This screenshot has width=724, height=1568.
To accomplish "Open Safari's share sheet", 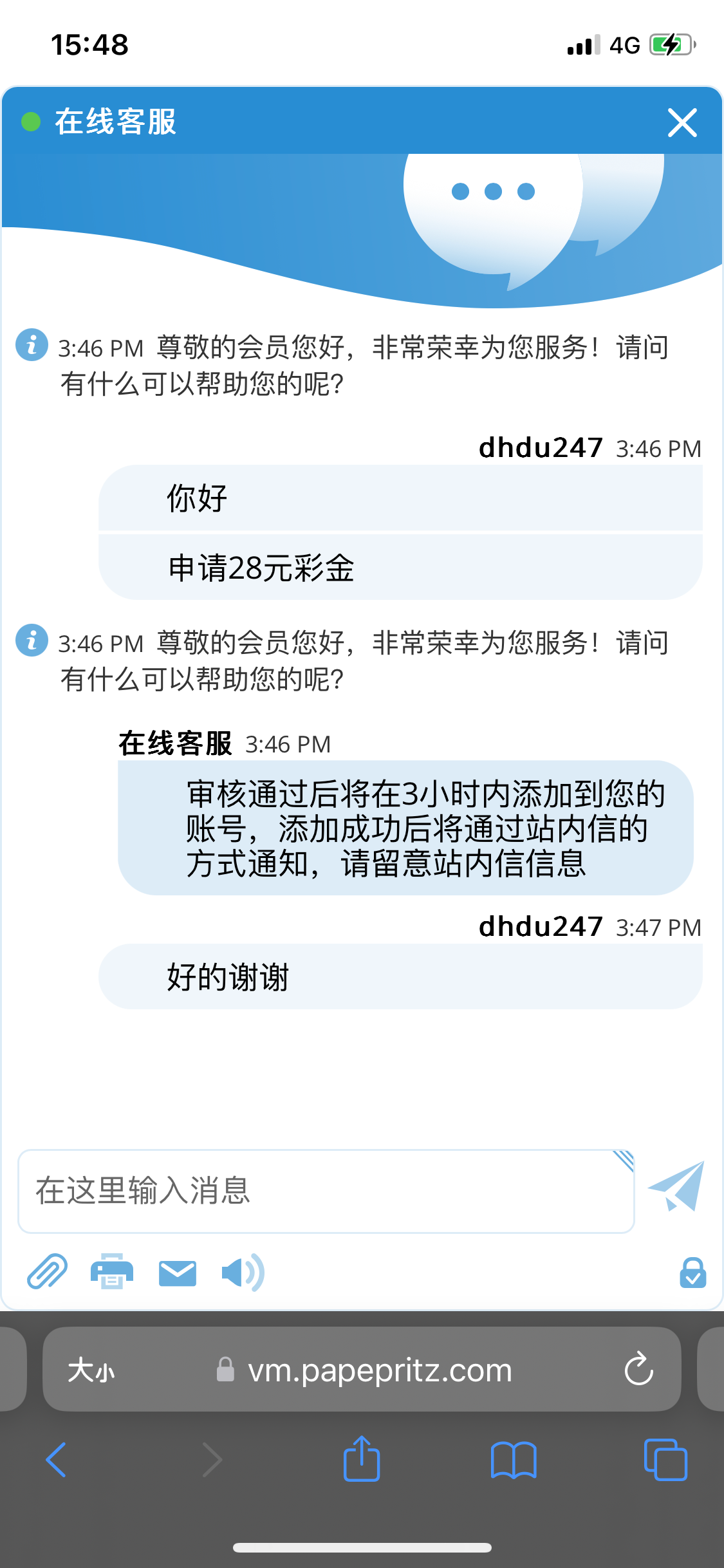I will 362,1460.
